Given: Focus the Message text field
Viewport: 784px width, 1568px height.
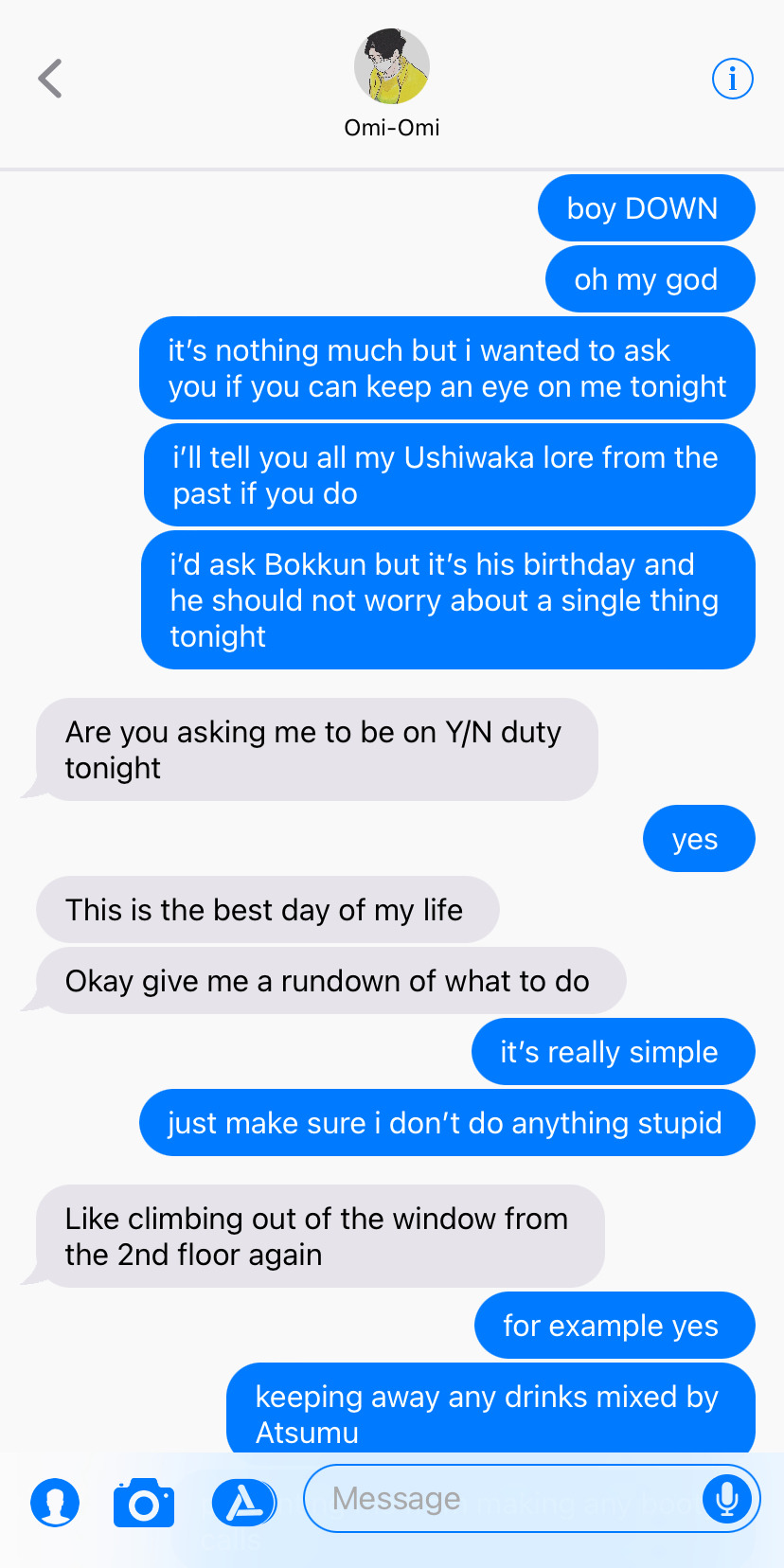Looking at the screenshot, I should pos(502,1499).
